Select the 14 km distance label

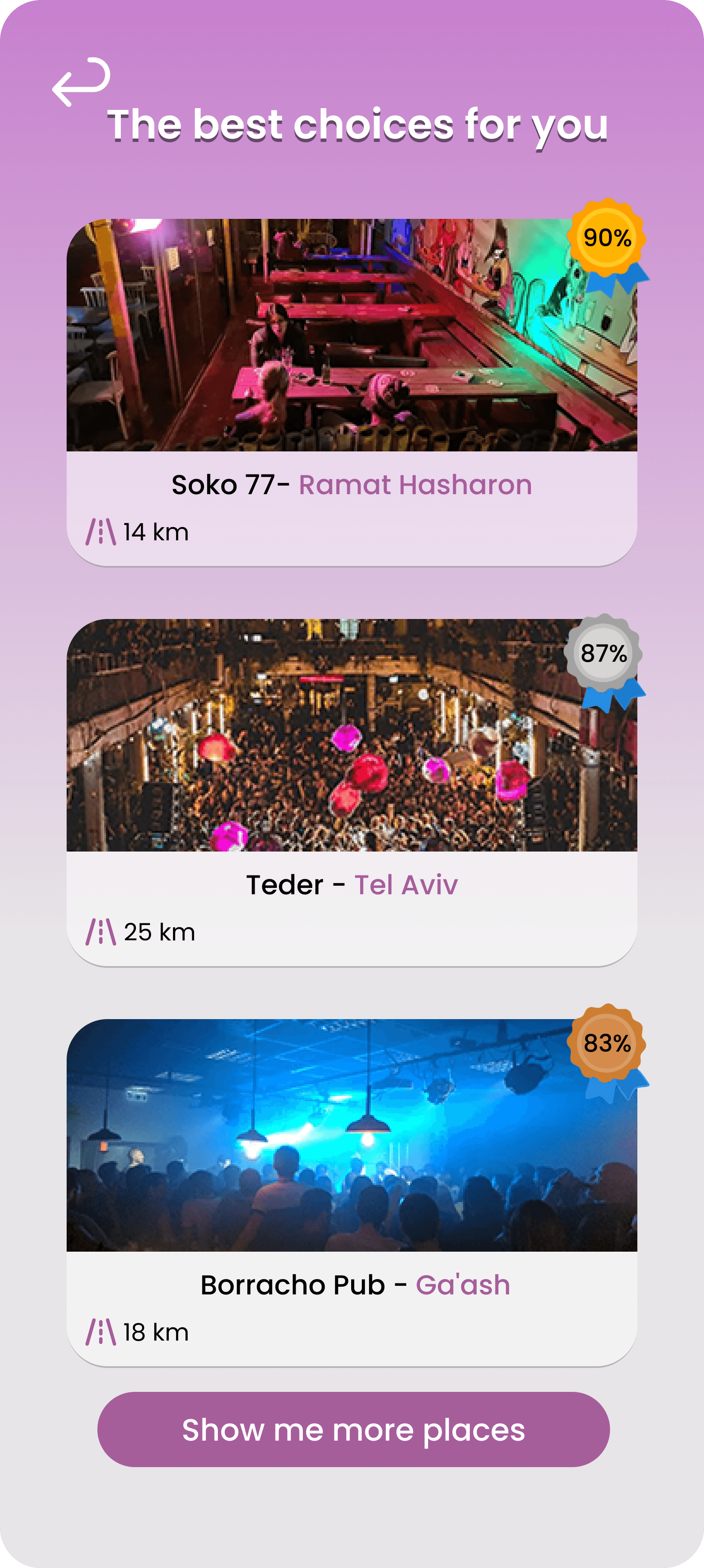[x=155, y=531]
